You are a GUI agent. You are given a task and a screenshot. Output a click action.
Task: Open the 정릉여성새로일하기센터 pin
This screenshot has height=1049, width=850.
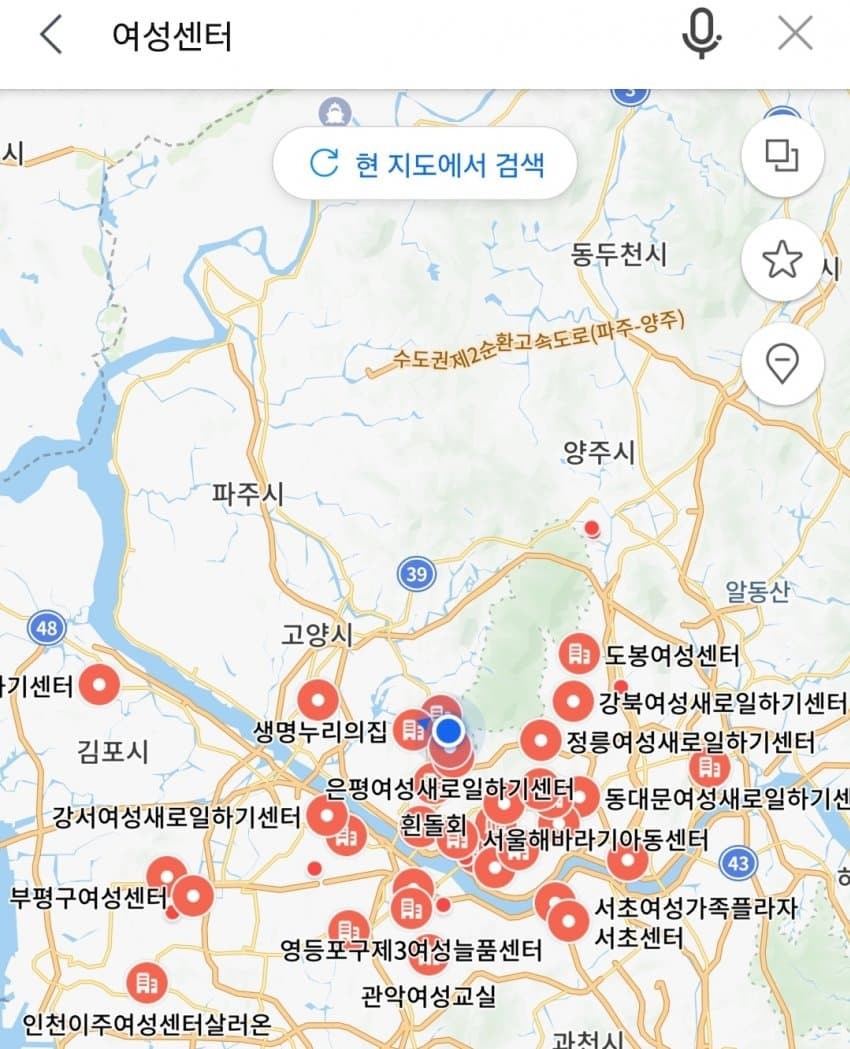[540, 741]
